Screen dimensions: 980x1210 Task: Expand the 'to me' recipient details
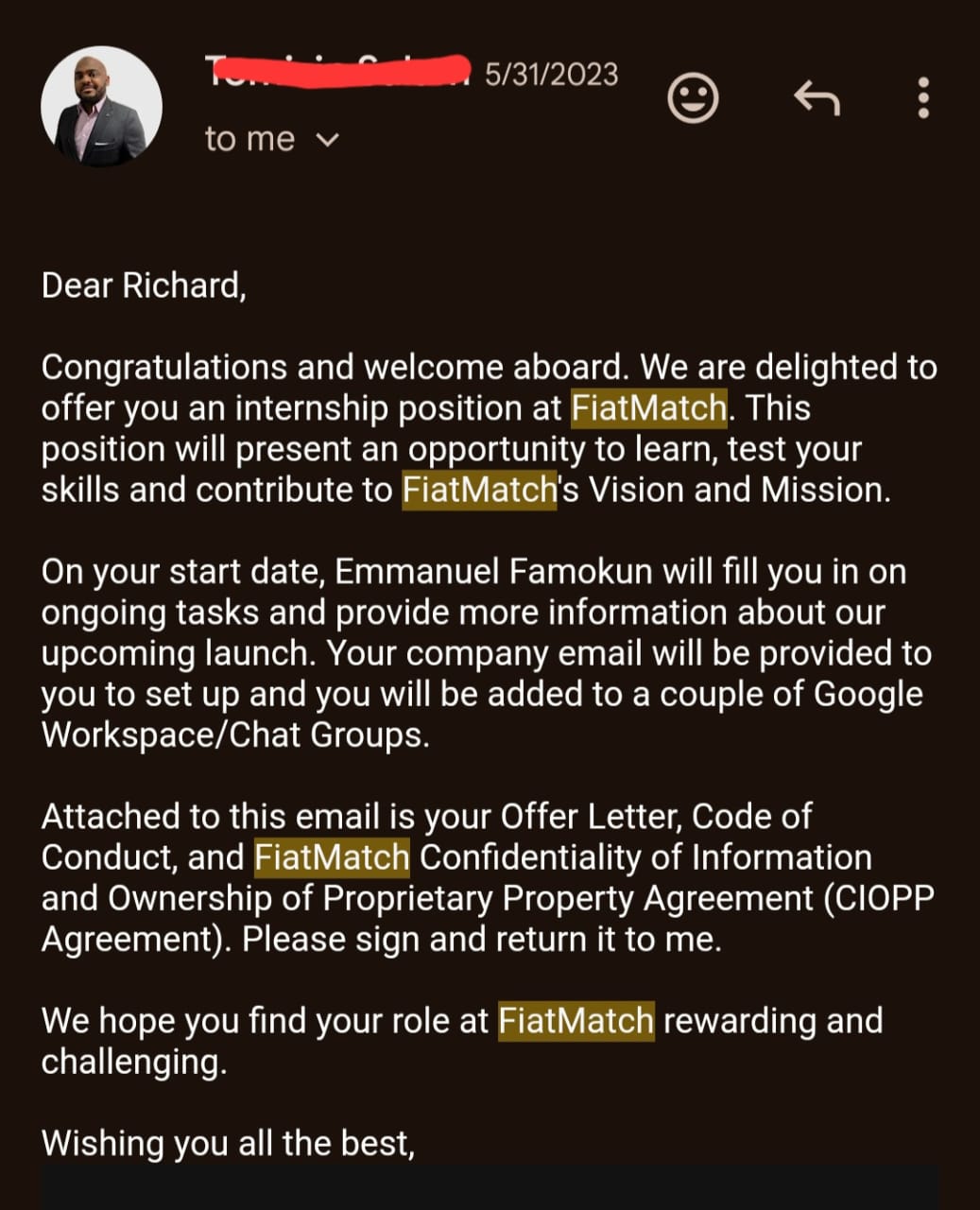point(326,140)
